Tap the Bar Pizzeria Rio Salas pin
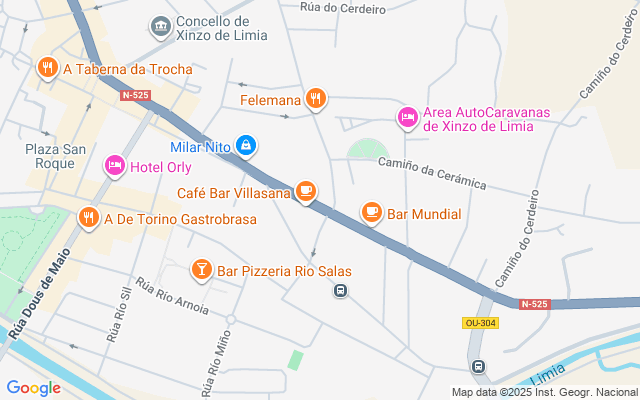The image size is (640, 400). pyautogui.click(x=202, y=269)
